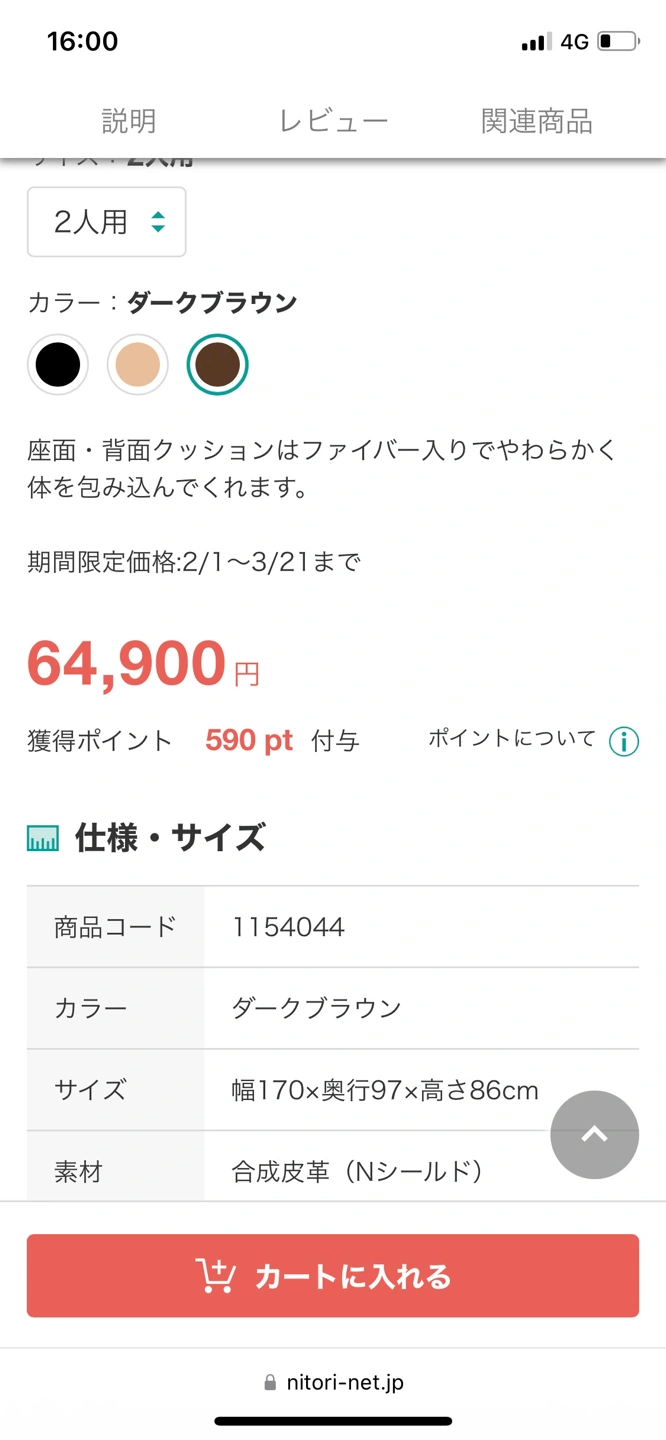The image size is (666, 1440).
Task: Open ポイントについて info link
Action: (533, 740)
